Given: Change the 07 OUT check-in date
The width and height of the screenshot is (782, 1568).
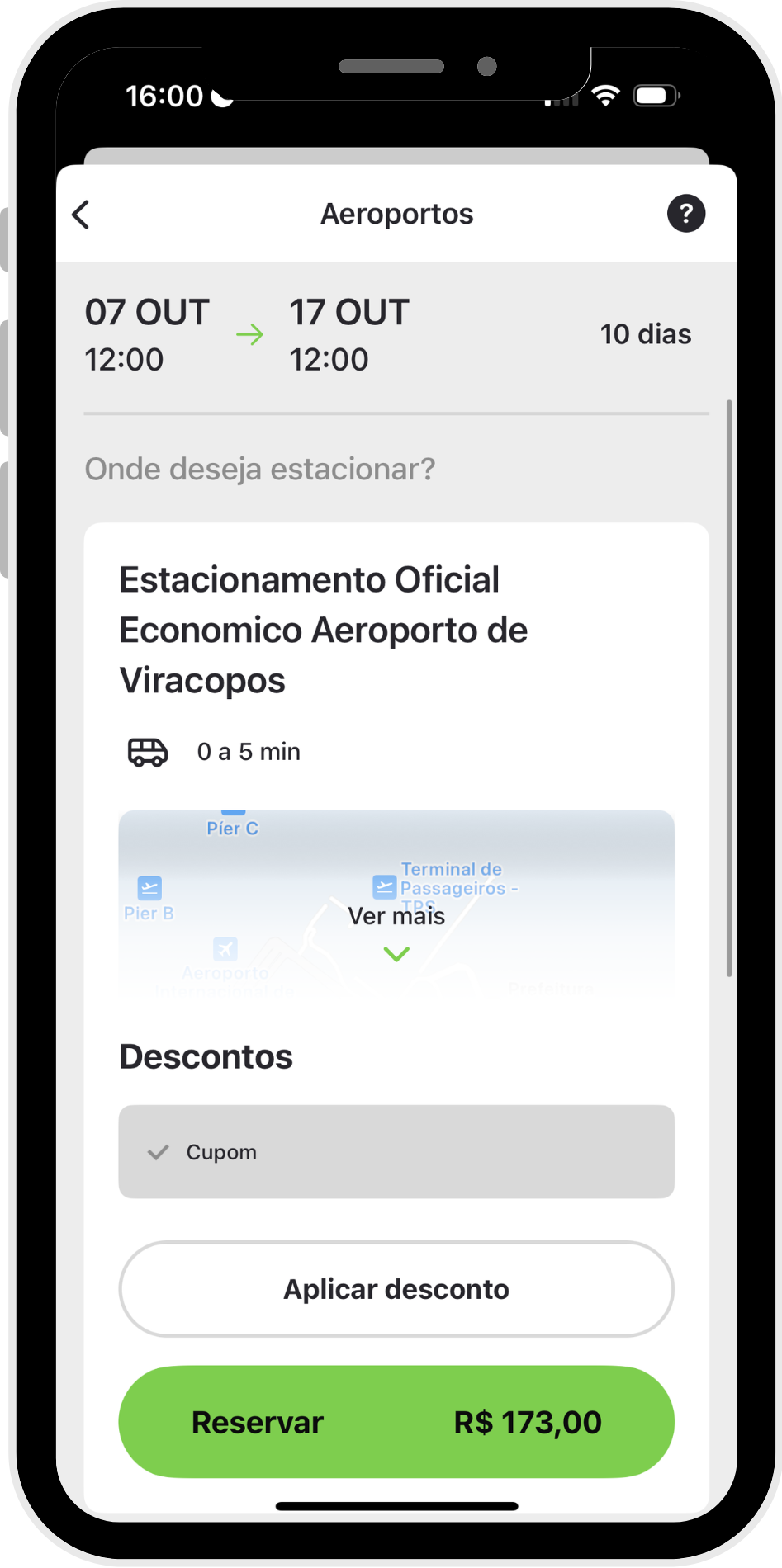Looking at the screenshot, I should 147,334.
